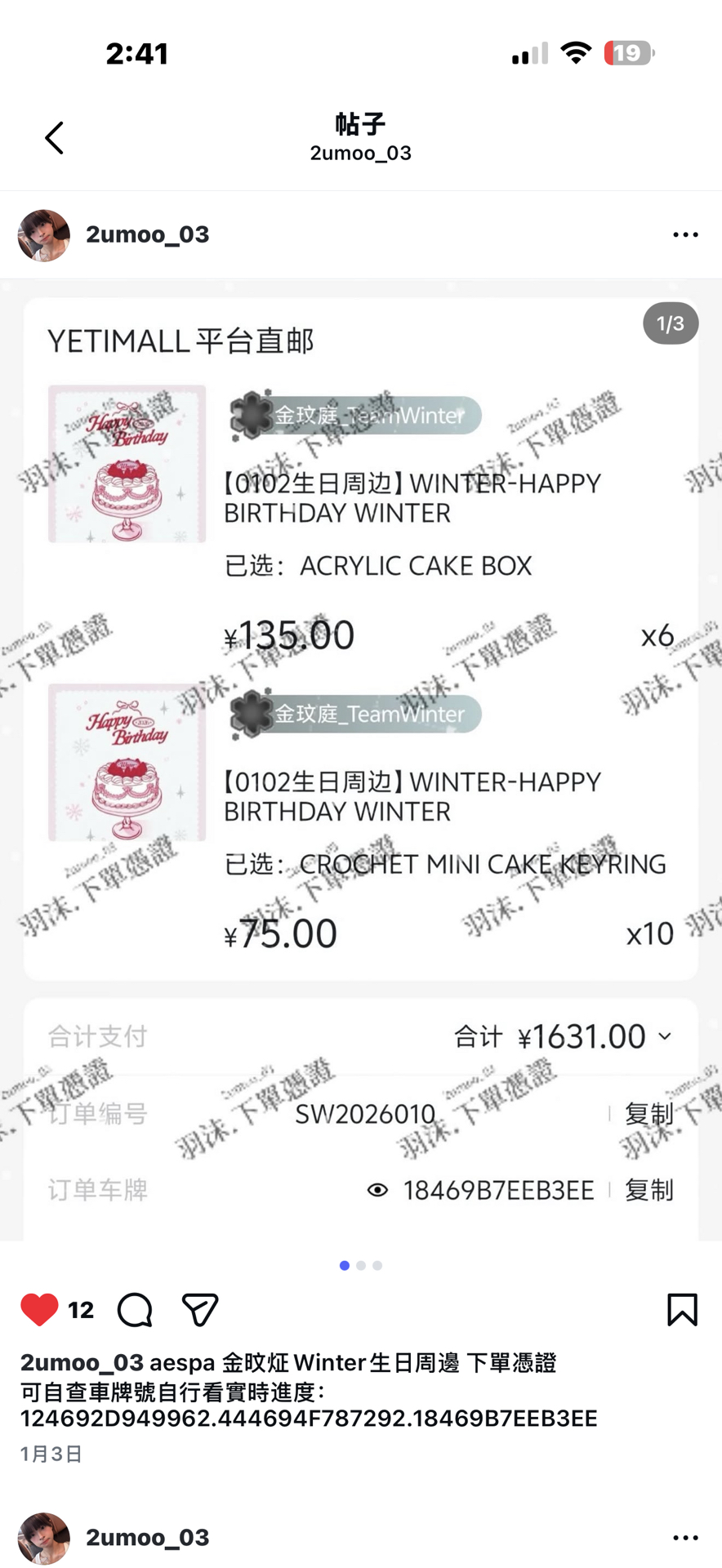This screenshot has width=722, height=1568.
Task: Open 2umoo_03's profile from the top post's avatar
Action: (x=44, y=235)
